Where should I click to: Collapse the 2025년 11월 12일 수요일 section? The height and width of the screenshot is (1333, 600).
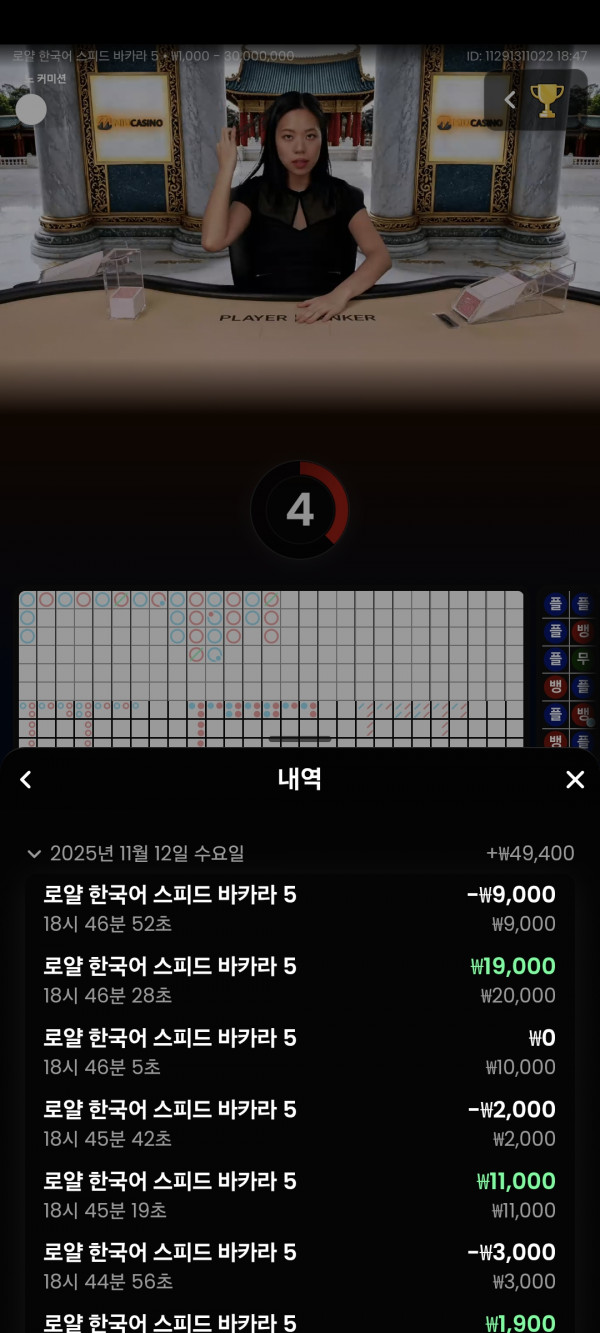tap(34, 854)
